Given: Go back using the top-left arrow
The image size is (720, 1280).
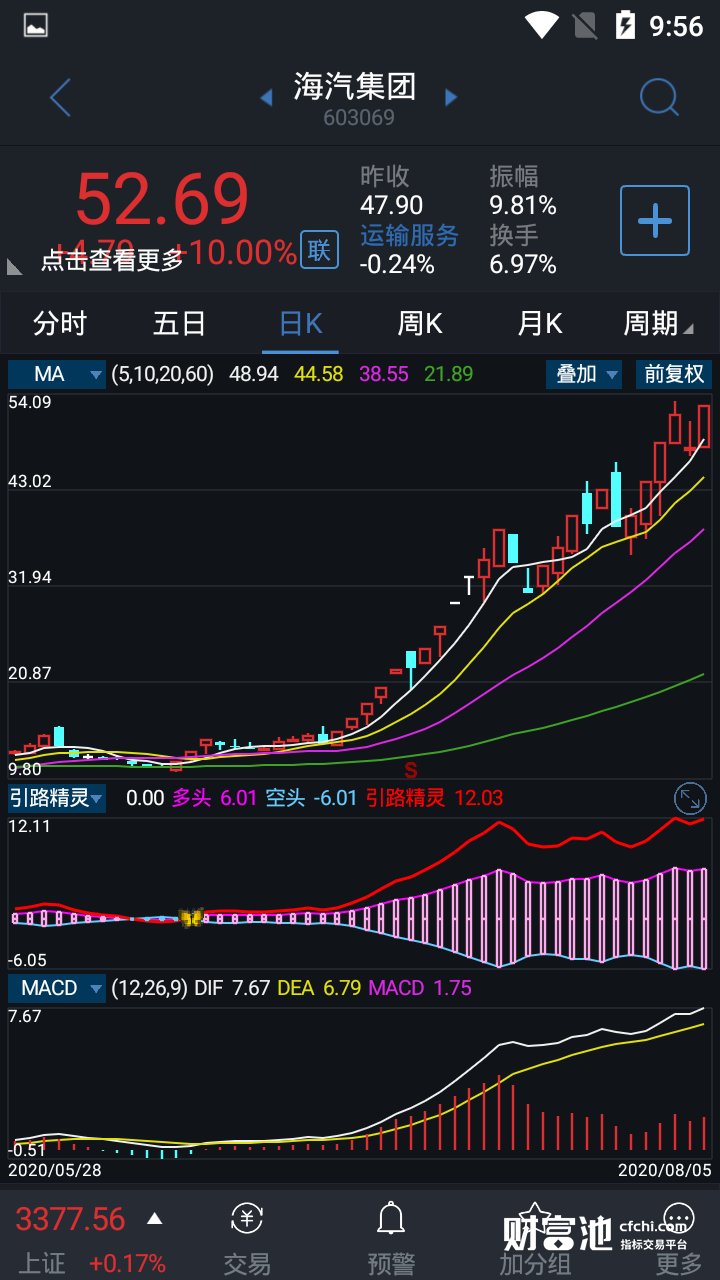Looking at the screenshot, I should pos(60,98).
